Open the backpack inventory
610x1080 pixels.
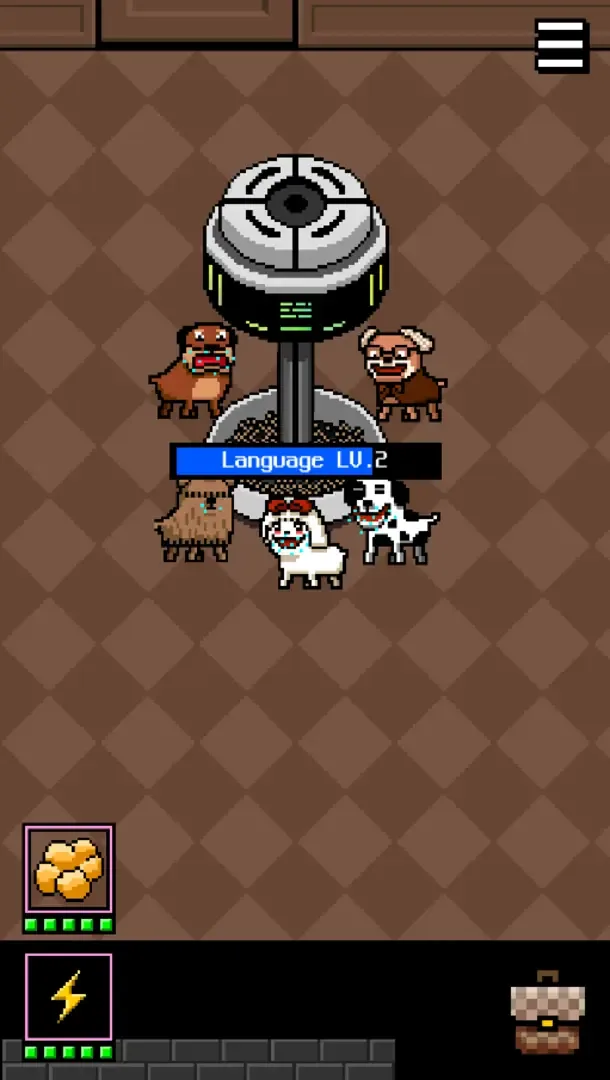click(546, 1012)
